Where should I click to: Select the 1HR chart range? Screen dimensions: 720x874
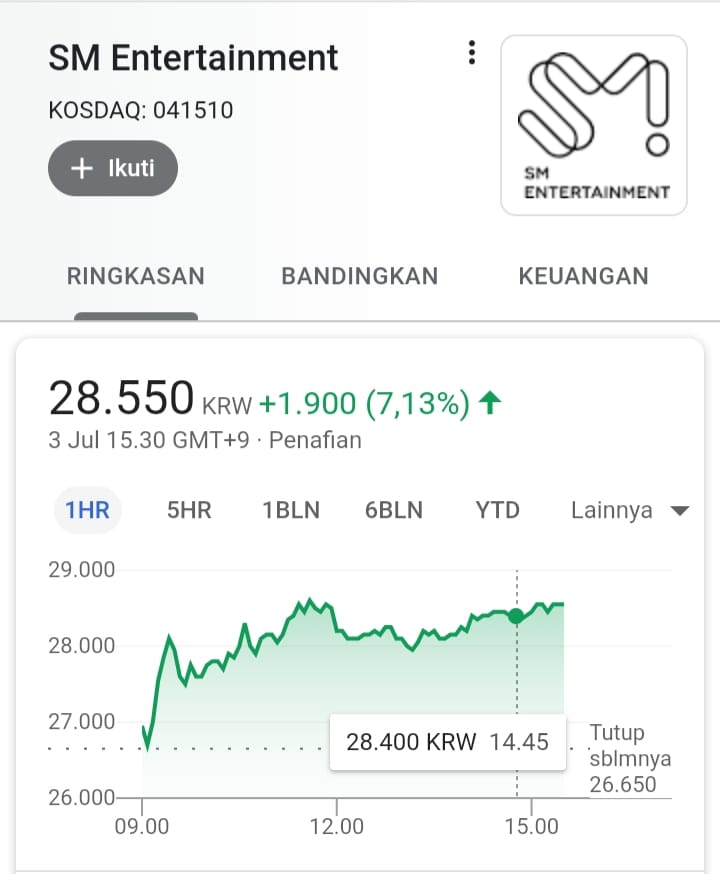pyautogui.click(x=87, y=510)
